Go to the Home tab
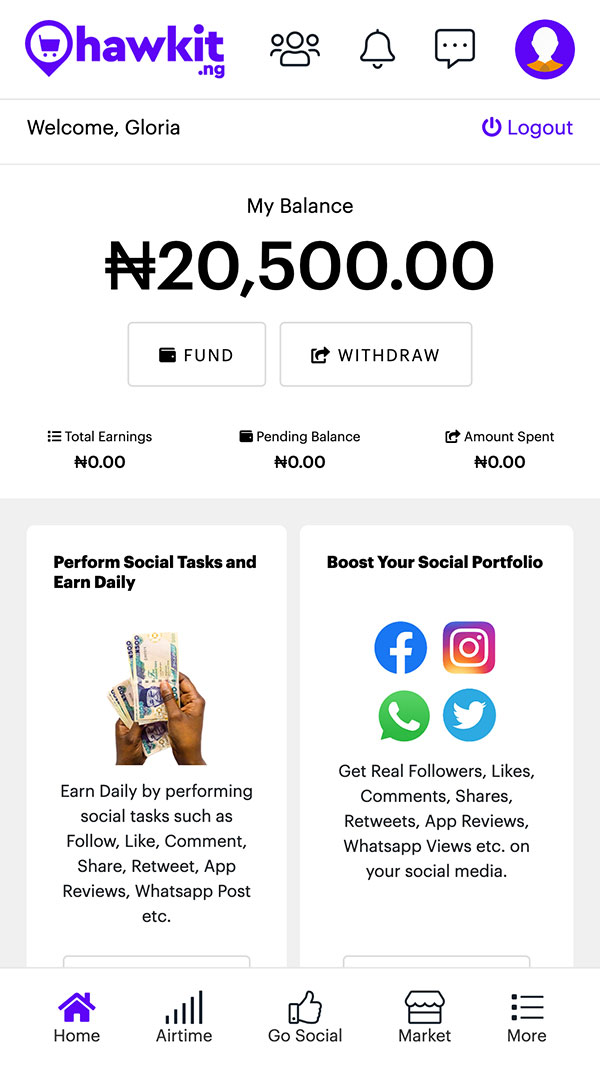600x1067 pixels. pos(77,1017)
